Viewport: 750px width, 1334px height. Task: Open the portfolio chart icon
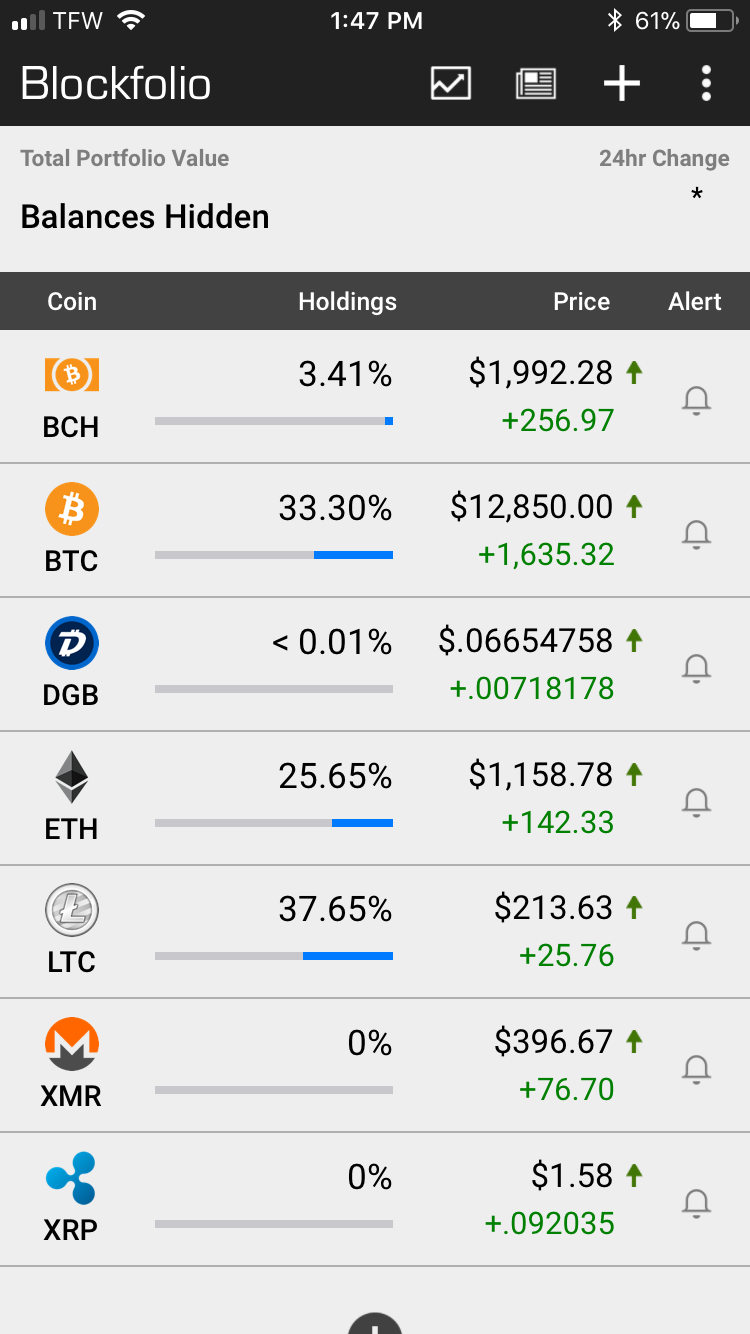click(450, 83)
